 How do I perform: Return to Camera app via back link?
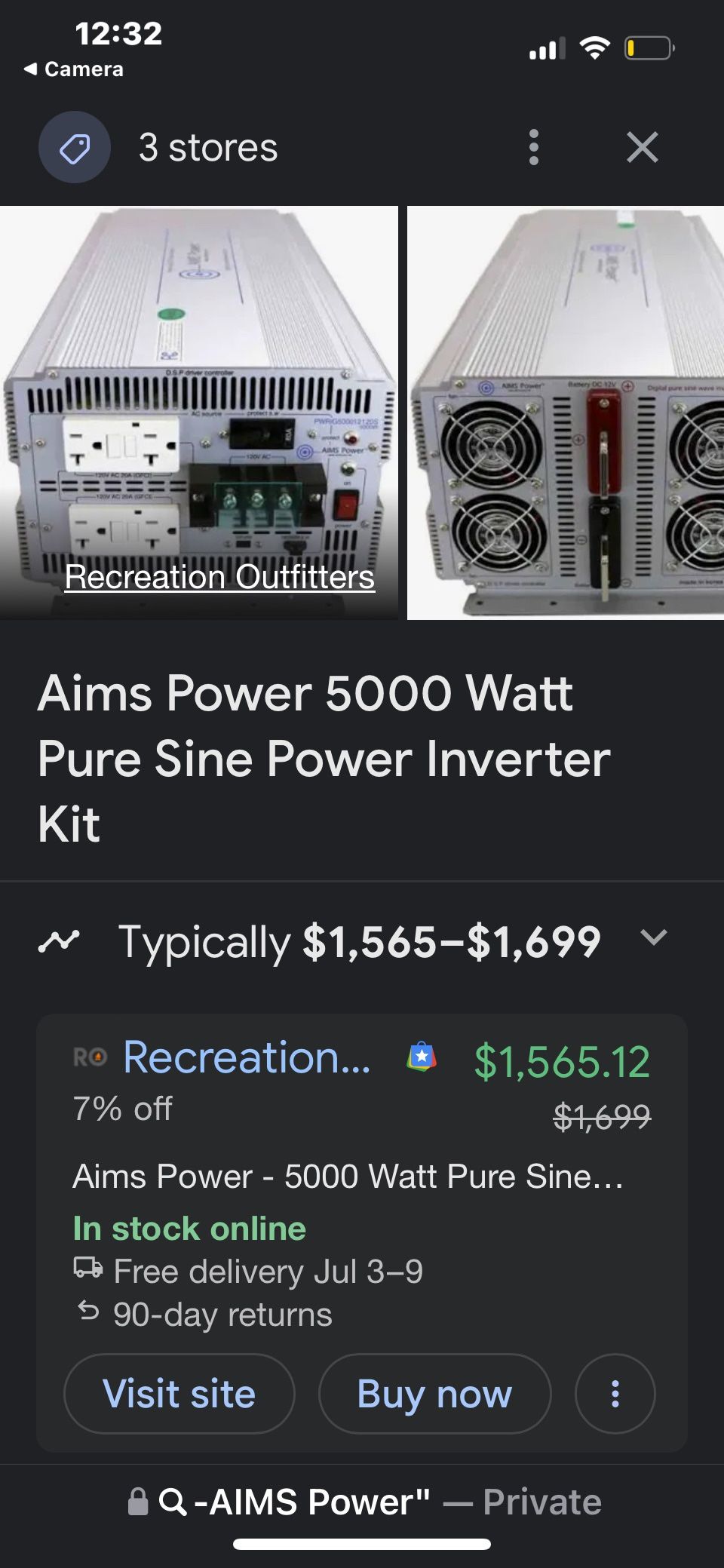[x=74, y=69]
